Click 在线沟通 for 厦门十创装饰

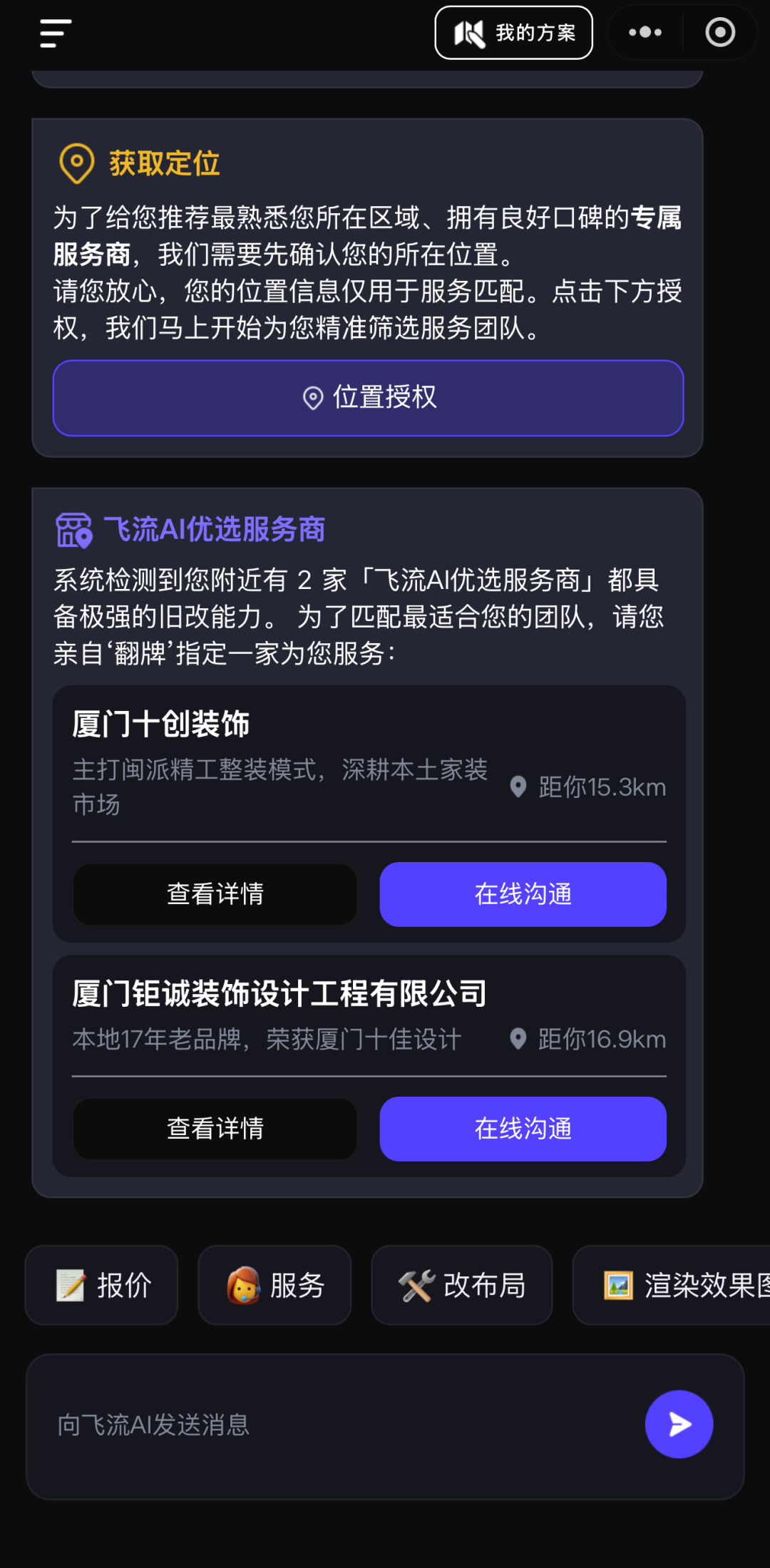pyautogui.click(x=524, y=894)
